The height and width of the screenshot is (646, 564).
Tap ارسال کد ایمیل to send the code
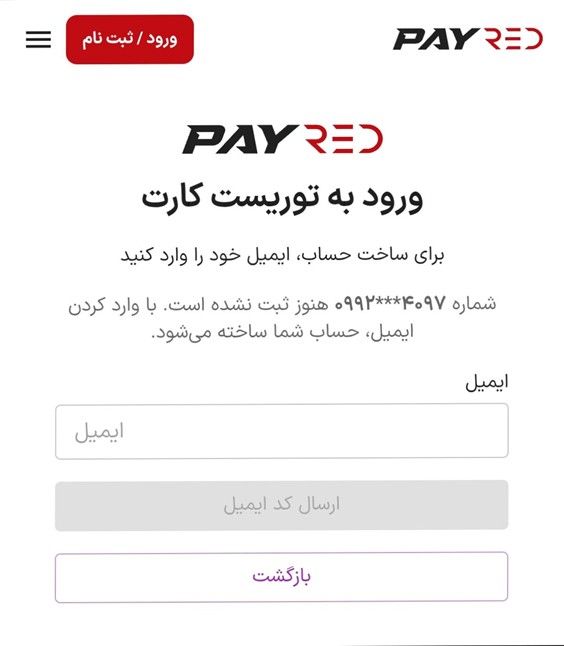pos(282,505)
